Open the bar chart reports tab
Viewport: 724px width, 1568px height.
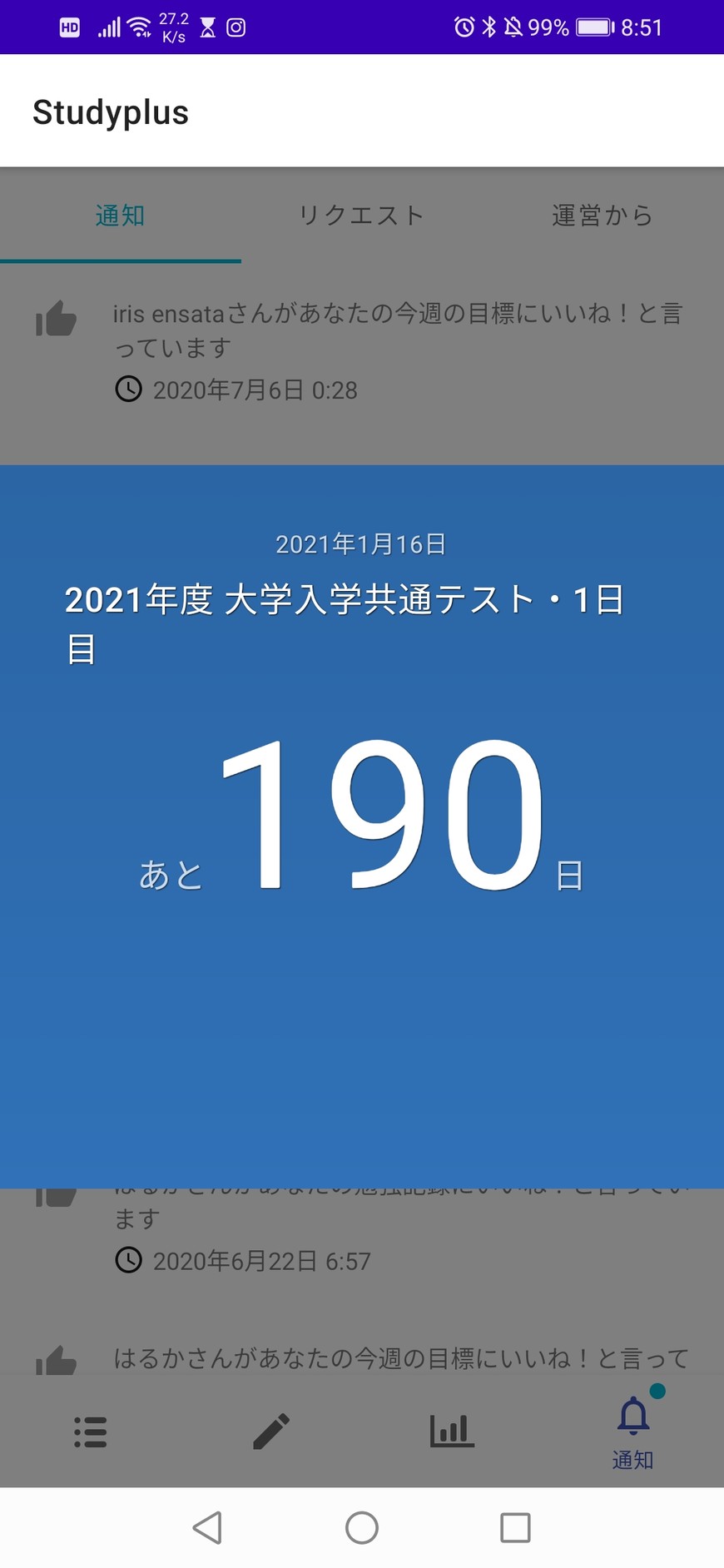pyautogui.click(x=452, y=1432)
